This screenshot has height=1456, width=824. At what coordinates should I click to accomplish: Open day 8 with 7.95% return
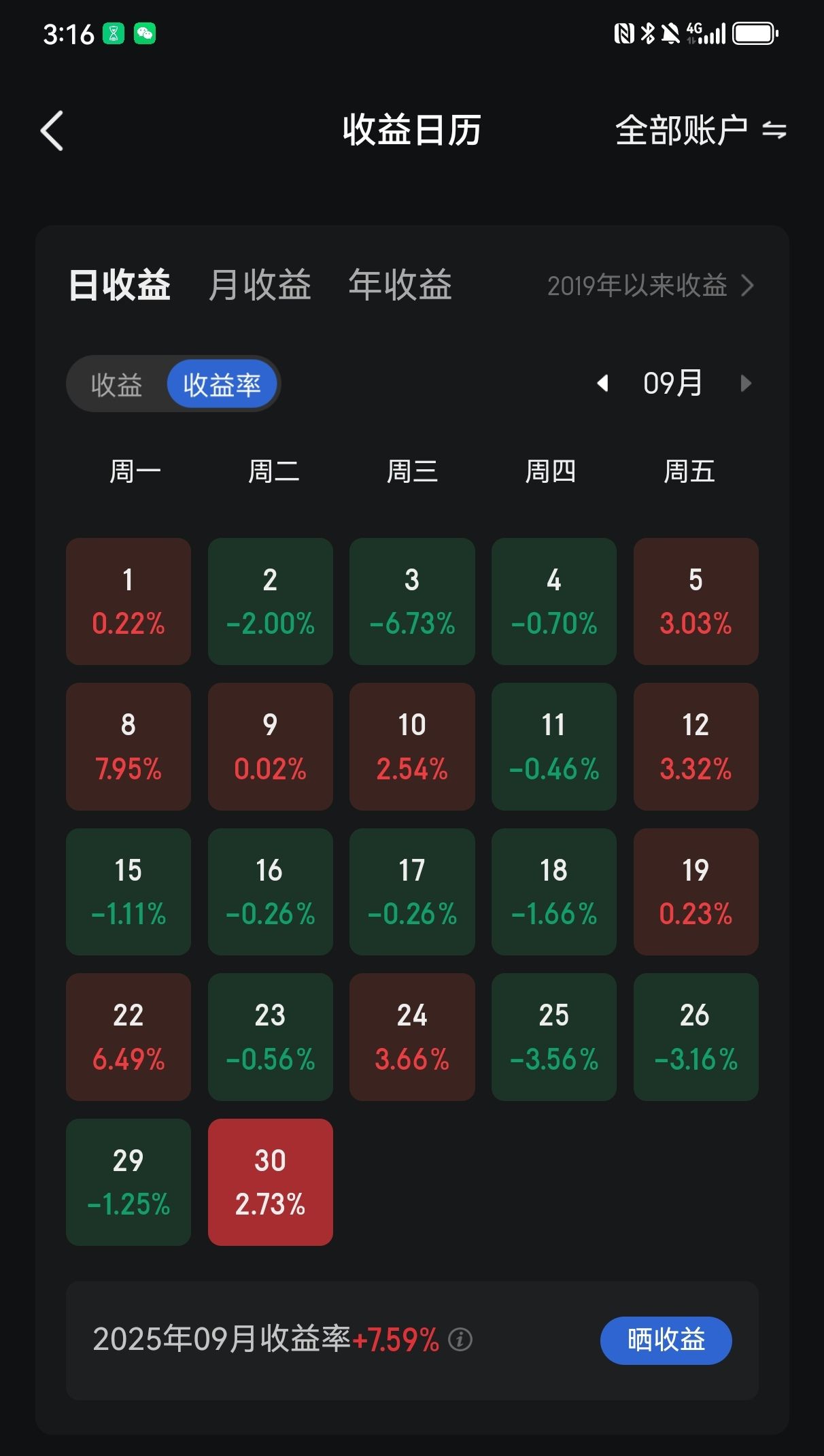click(x=128, y=746)
